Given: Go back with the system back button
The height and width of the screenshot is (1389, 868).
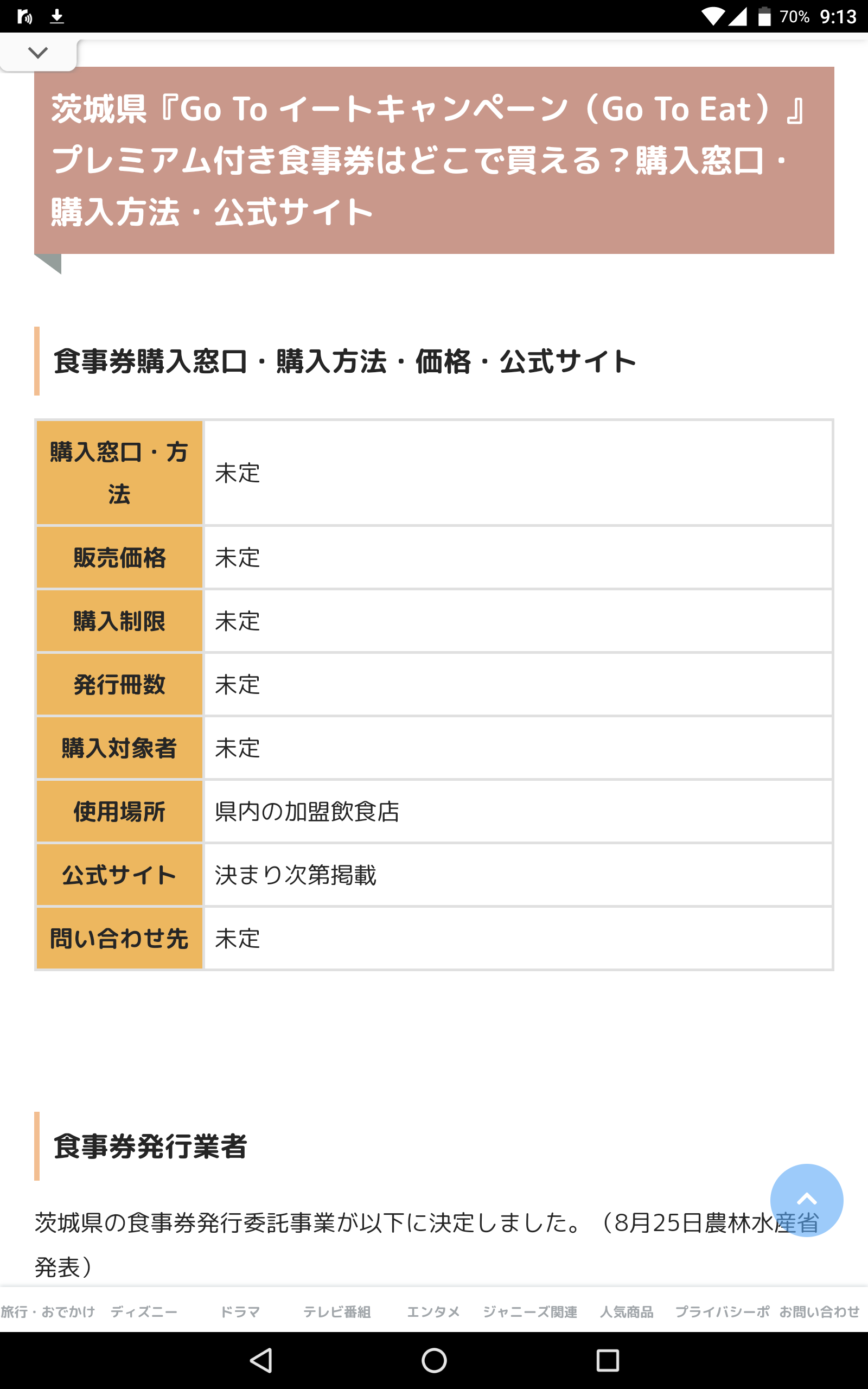Looking at the screenshot, I should tap(261, 1360).
